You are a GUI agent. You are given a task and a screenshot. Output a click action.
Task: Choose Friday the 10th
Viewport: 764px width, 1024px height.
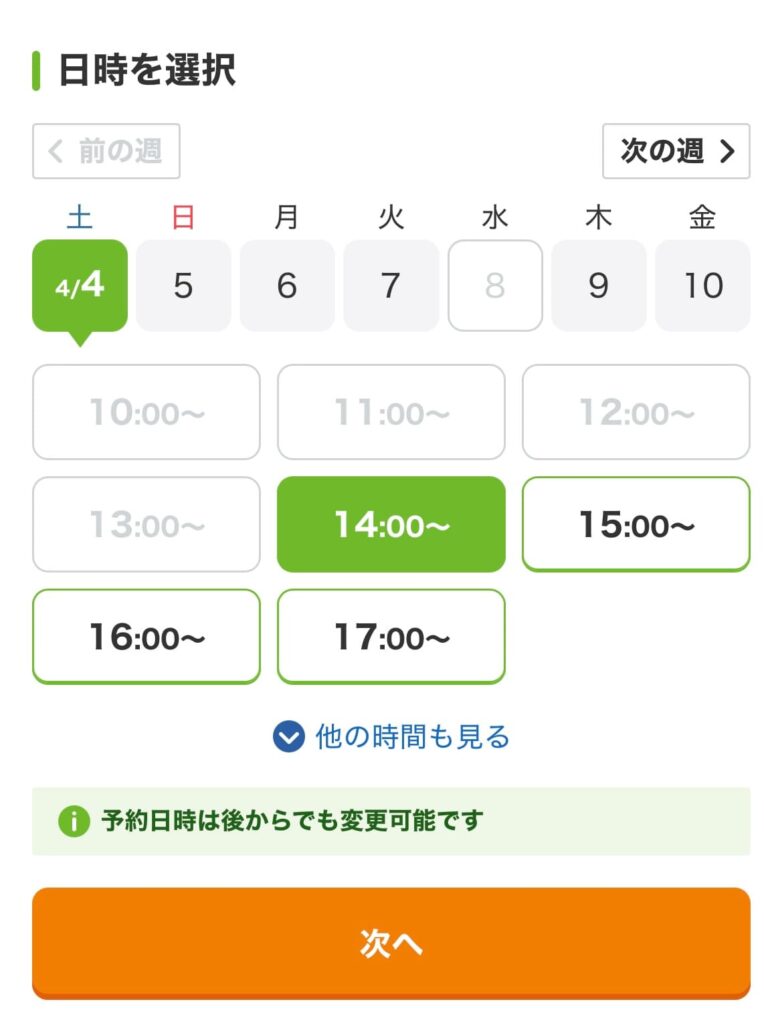(x=702, y=285)
